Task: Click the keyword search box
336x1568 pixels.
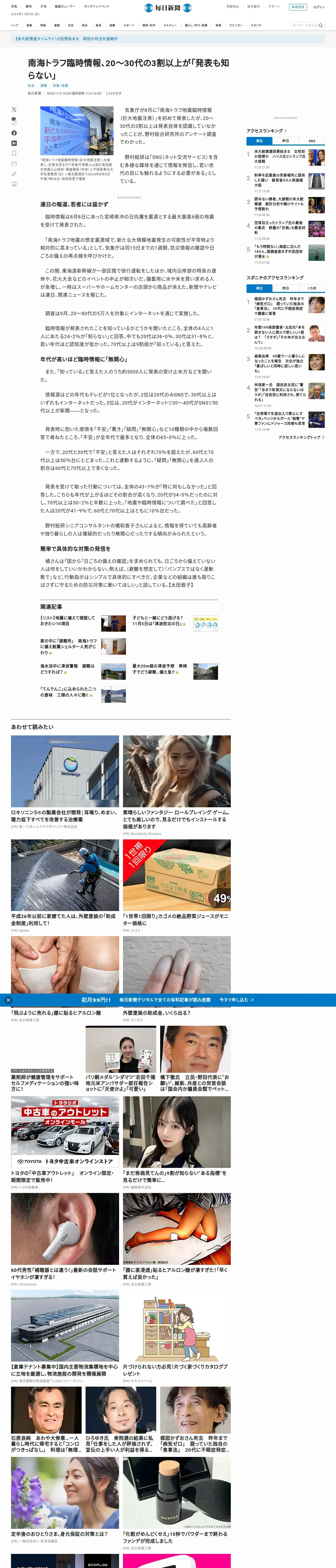Action: [305, 26]
